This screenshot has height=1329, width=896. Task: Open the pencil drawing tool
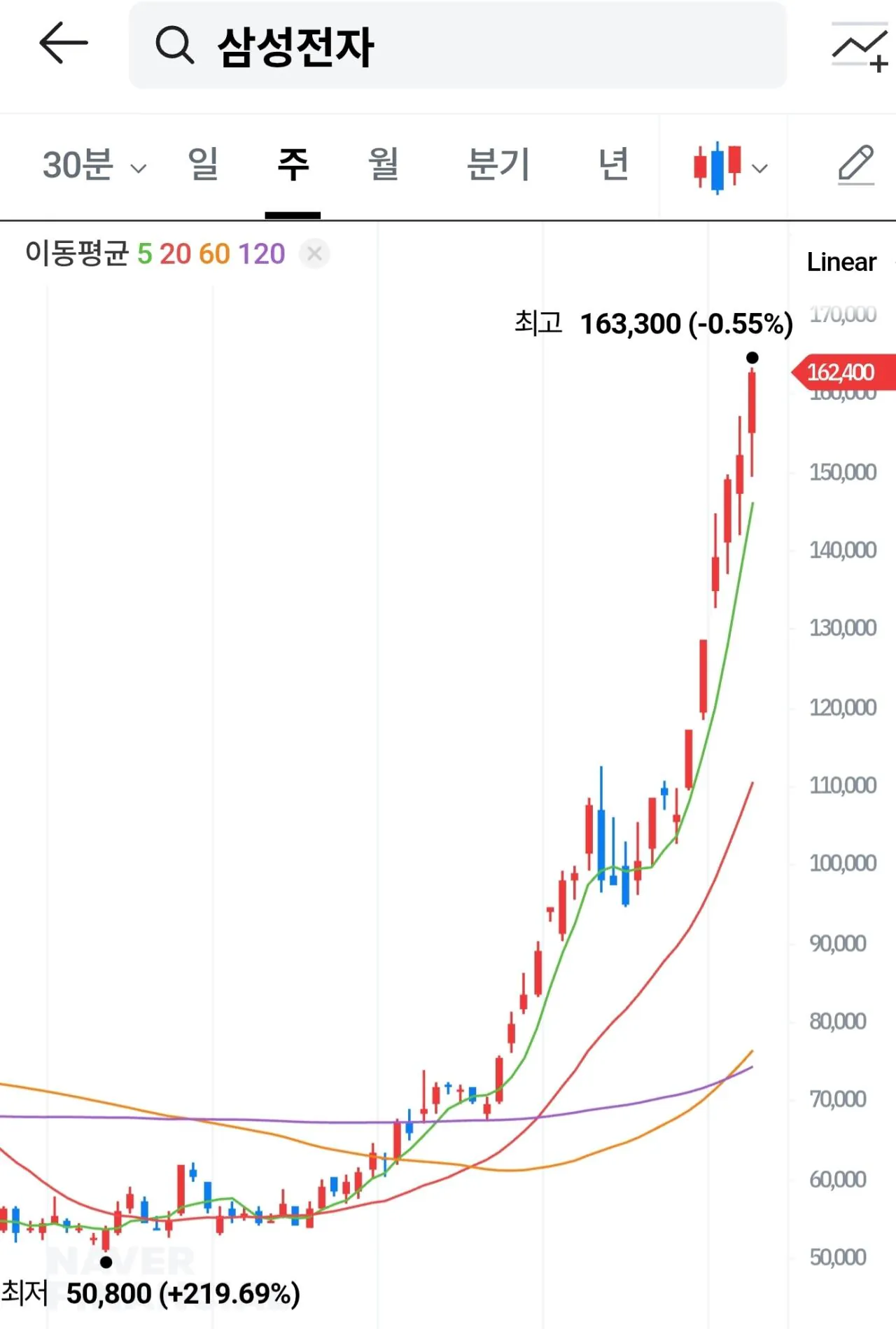(x=855, y=165)
